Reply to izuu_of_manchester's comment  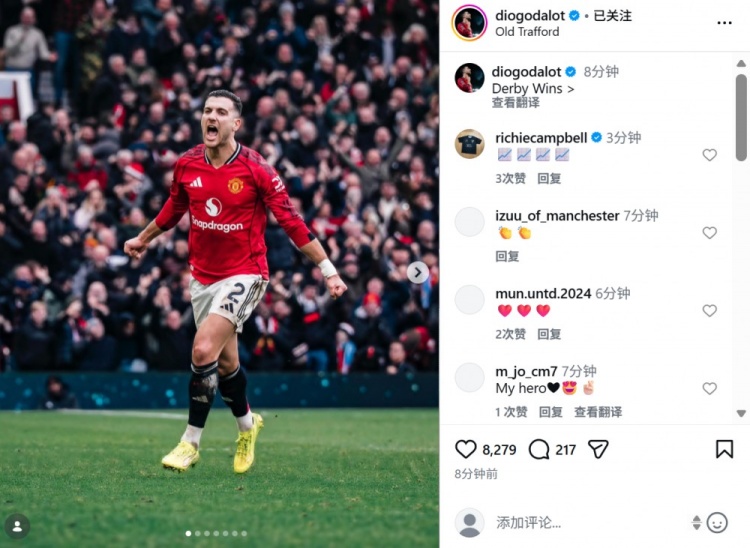tap(507, 256)
